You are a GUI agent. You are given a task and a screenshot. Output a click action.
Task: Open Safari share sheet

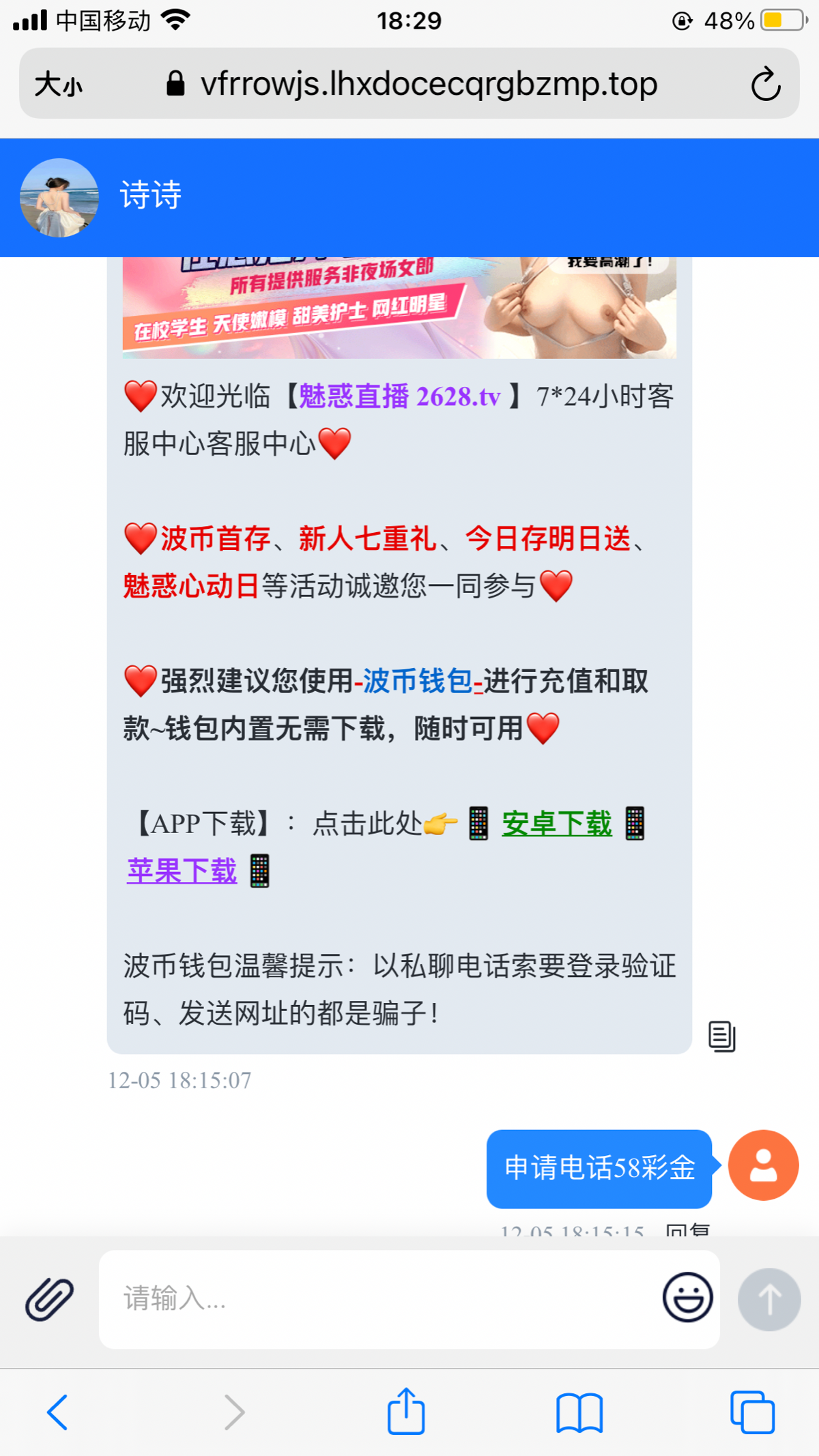pos(406,1412)
